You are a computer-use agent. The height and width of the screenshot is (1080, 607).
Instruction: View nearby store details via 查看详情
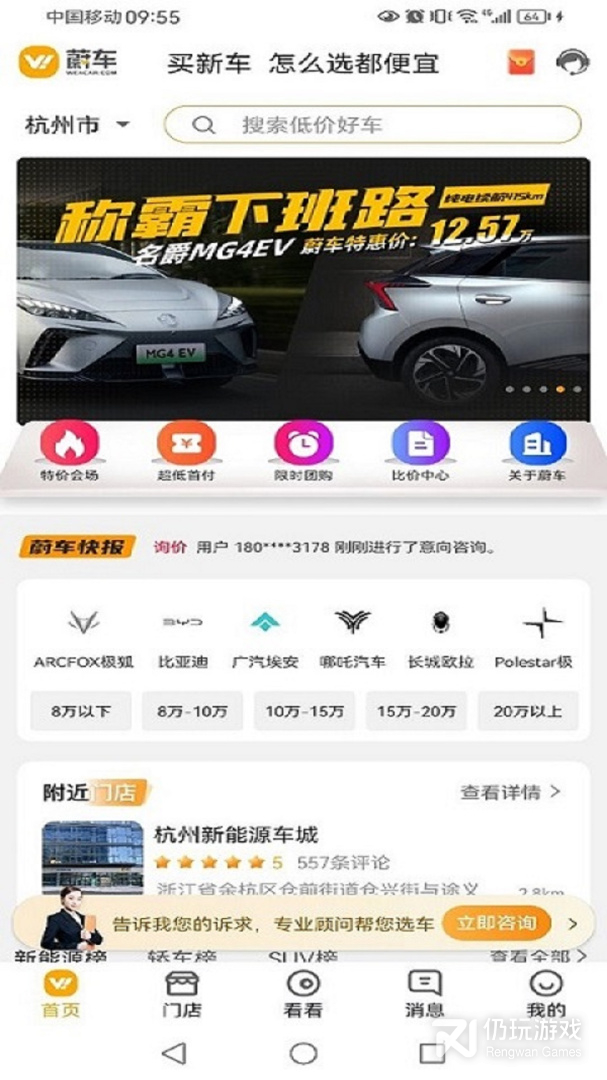pyautogui.click(x=511, y=793)
